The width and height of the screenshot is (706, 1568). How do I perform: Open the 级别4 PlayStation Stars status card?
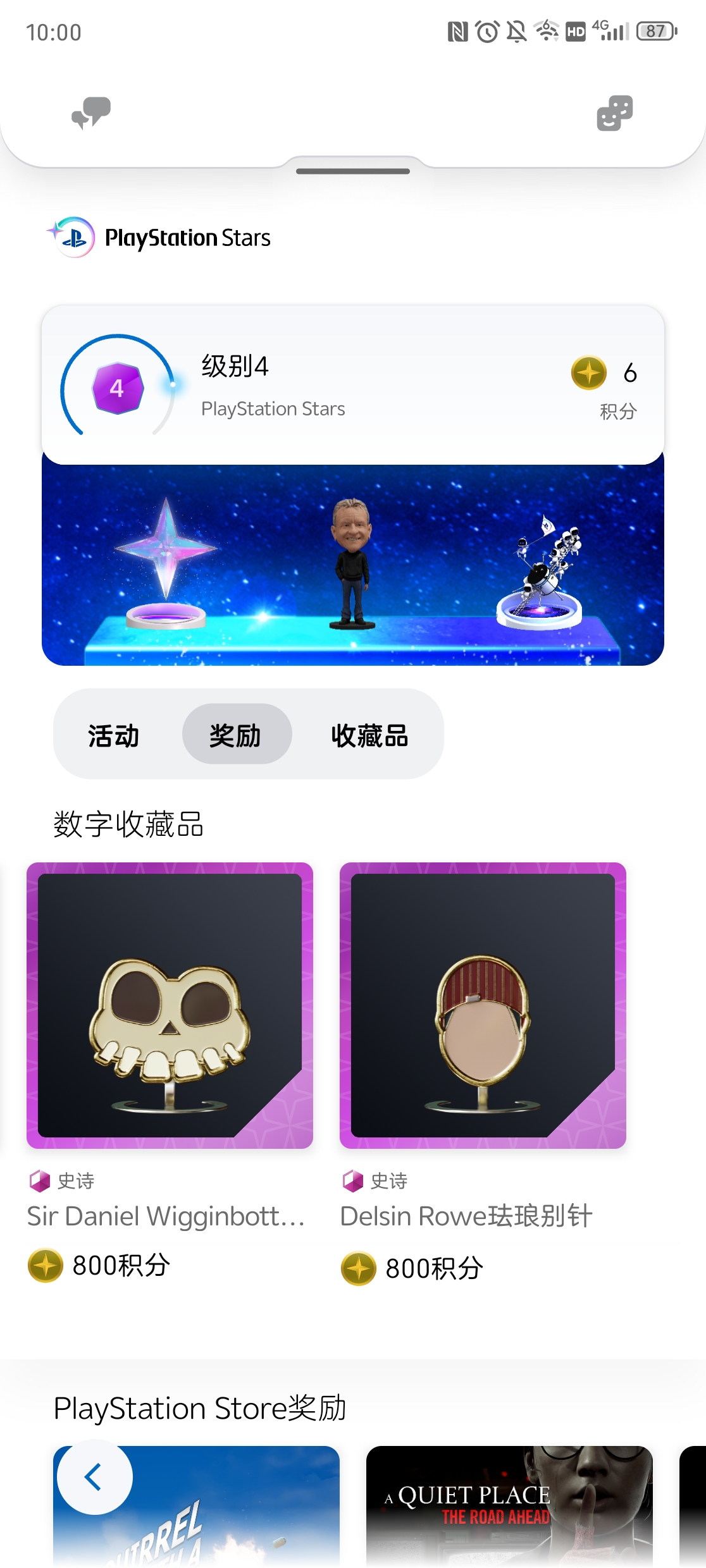[x=352, y=385]
